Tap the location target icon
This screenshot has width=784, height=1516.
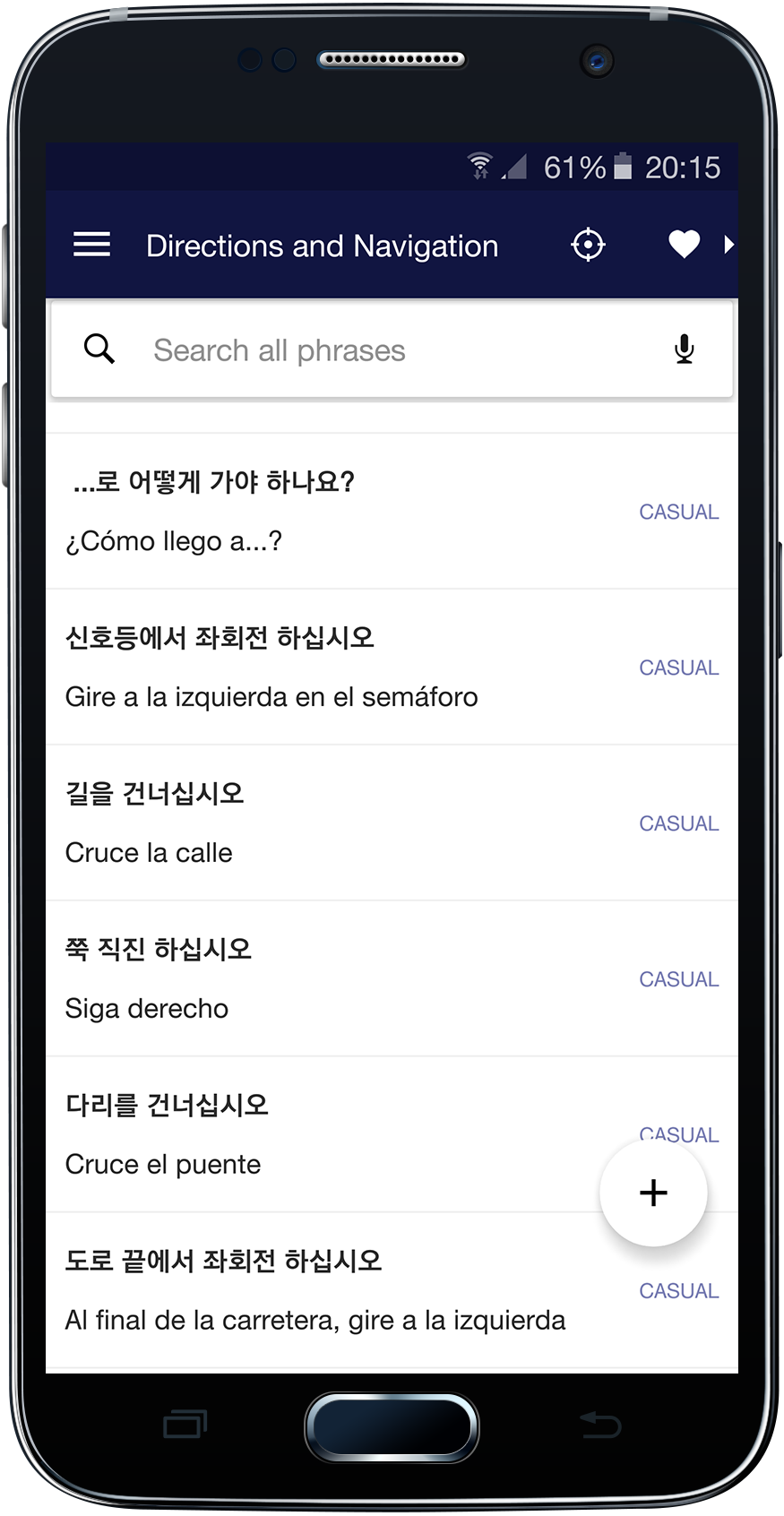click(x=588, y=245)
